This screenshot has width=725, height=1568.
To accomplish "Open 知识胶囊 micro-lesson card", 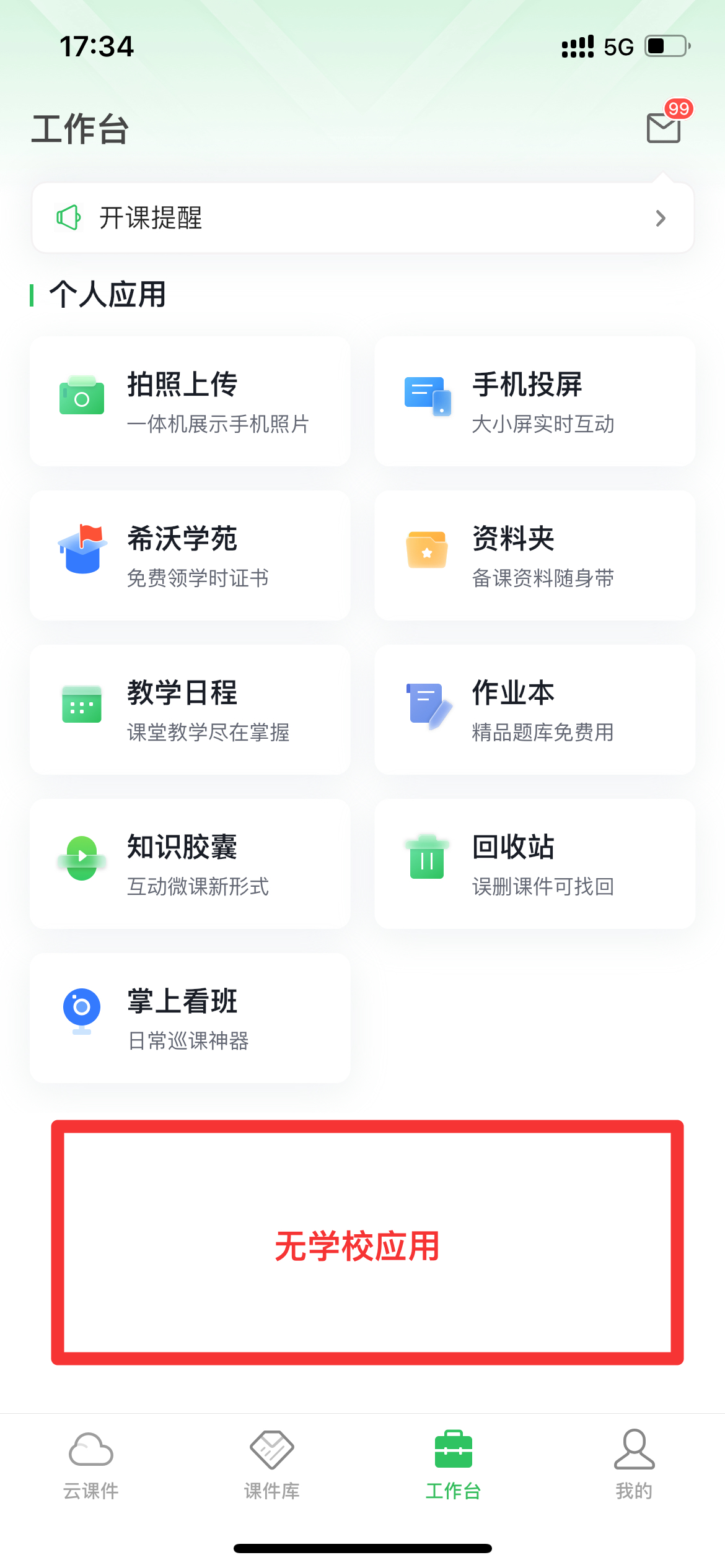I will click(190, 864).
